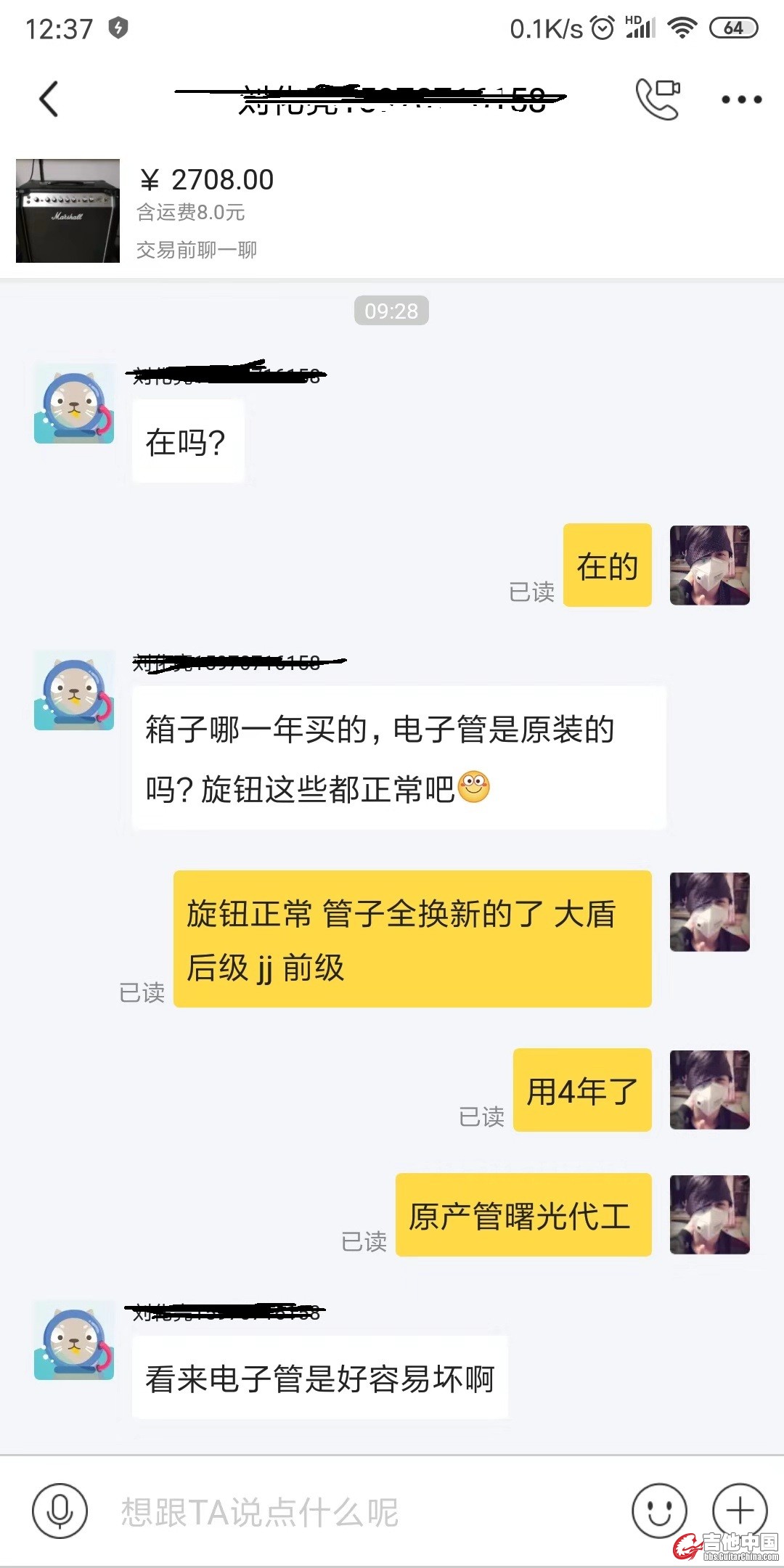784x1568 pixels.
Task: Start a voice or video call
Action: (x=658, y=99)
